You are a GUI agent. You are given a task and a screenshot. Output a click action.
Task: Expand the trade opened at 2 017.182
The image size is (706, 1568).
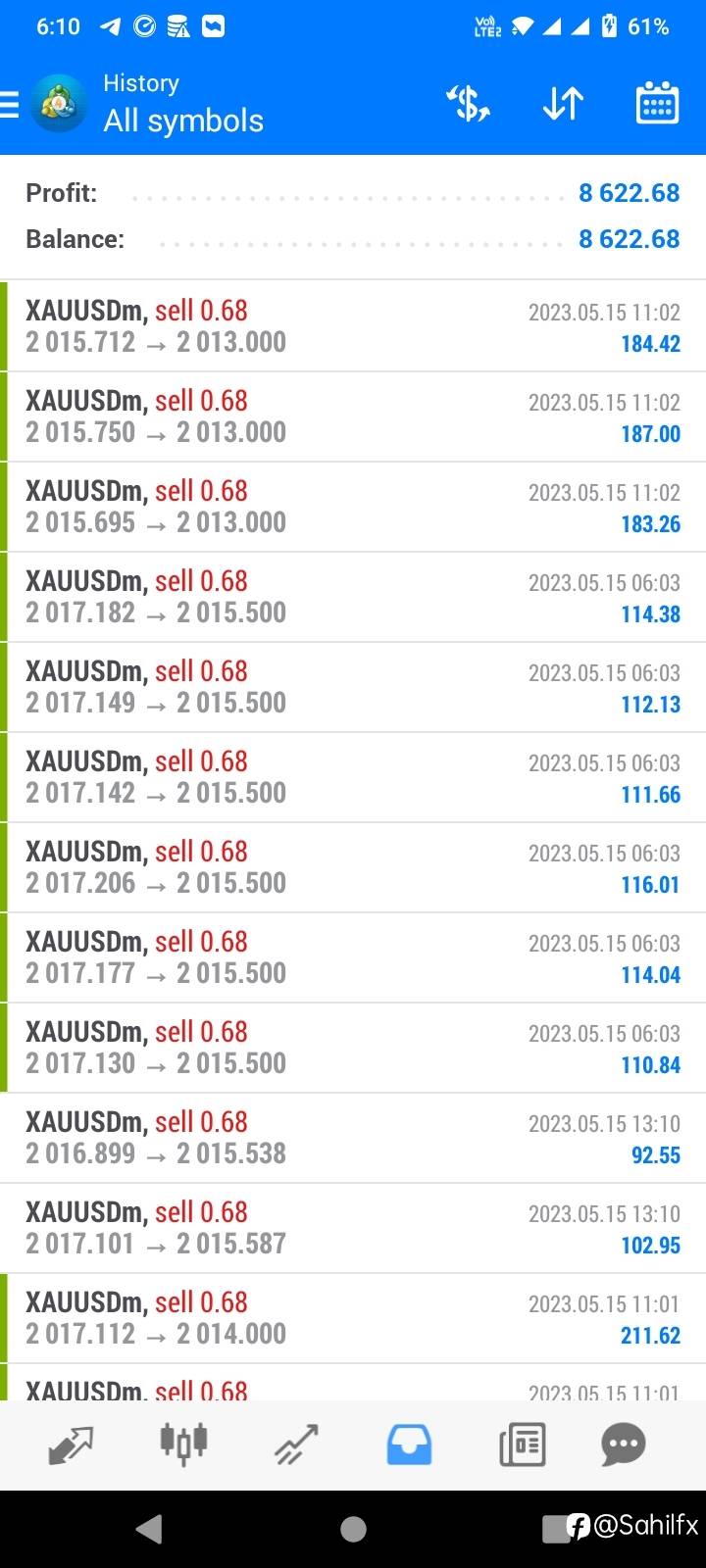click(353, 597)
